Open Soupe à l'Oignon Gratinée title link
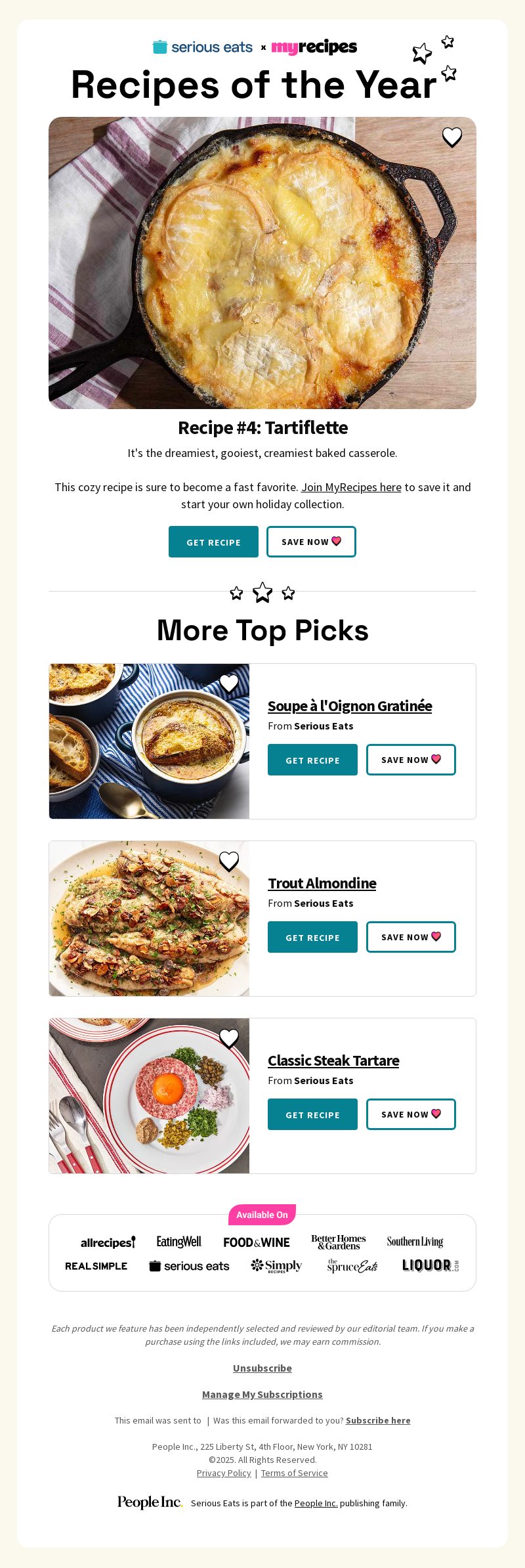This screenshot has width=525, height=1568. 350,706
